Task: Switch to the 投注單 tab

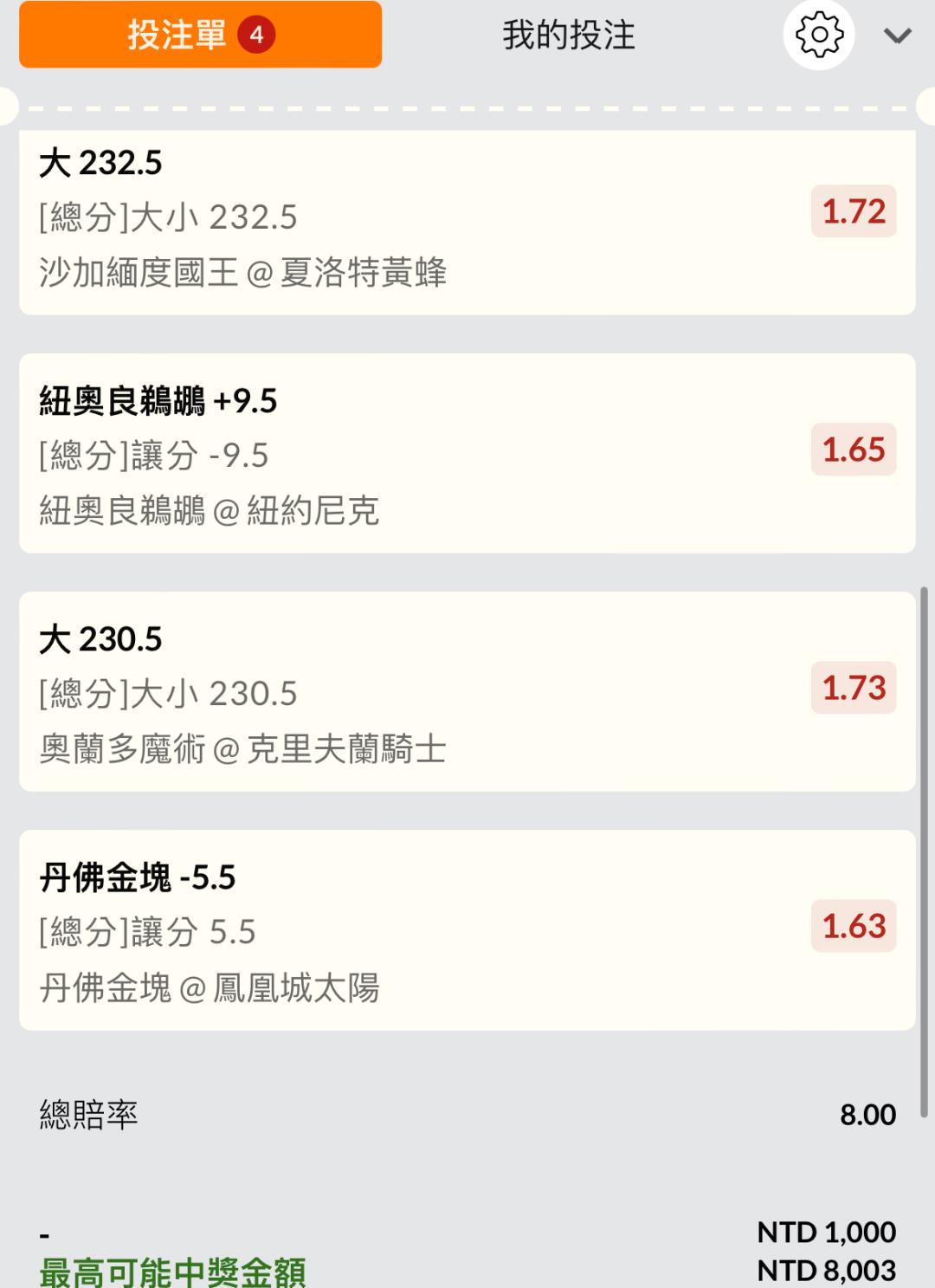Action: tap(200, 35)
